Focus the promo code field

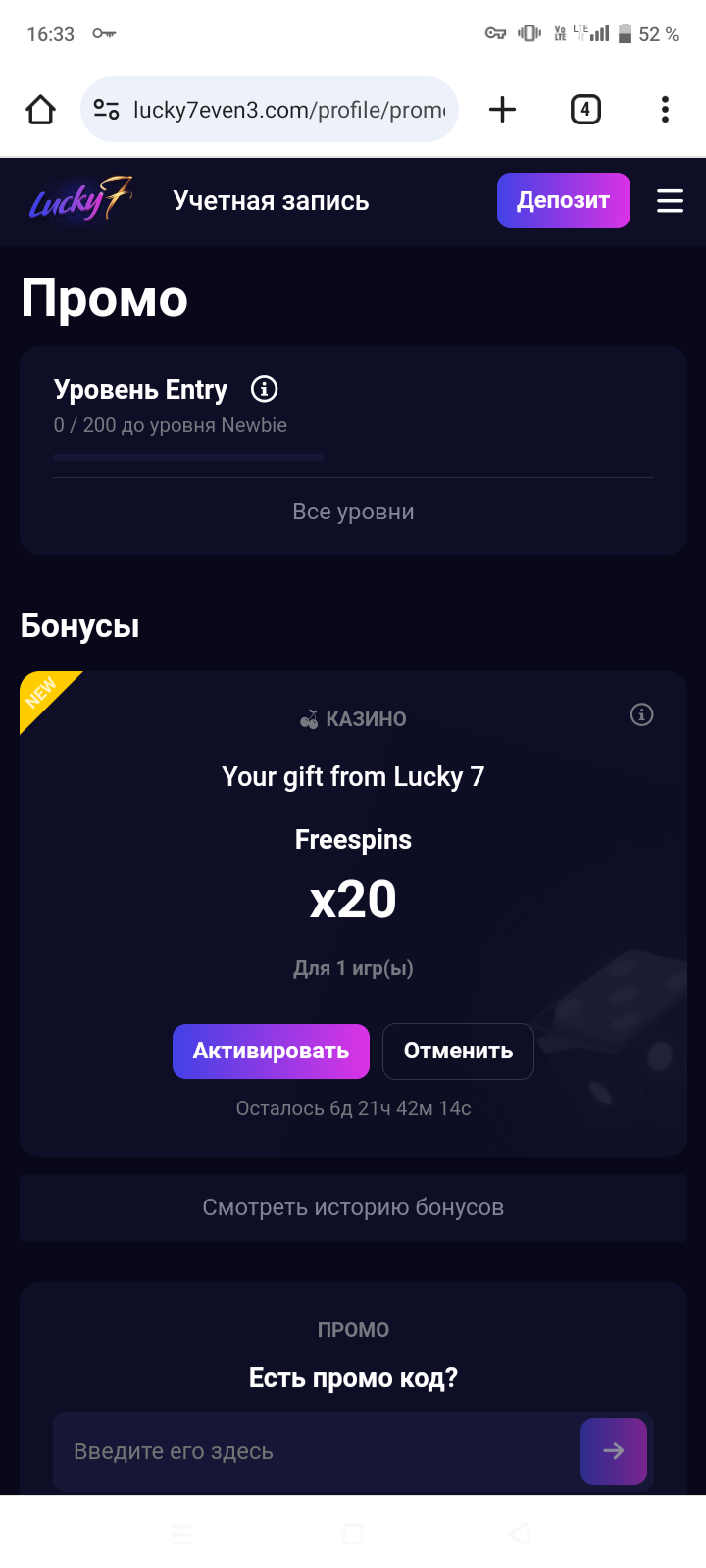click(x=314, y=1451)
